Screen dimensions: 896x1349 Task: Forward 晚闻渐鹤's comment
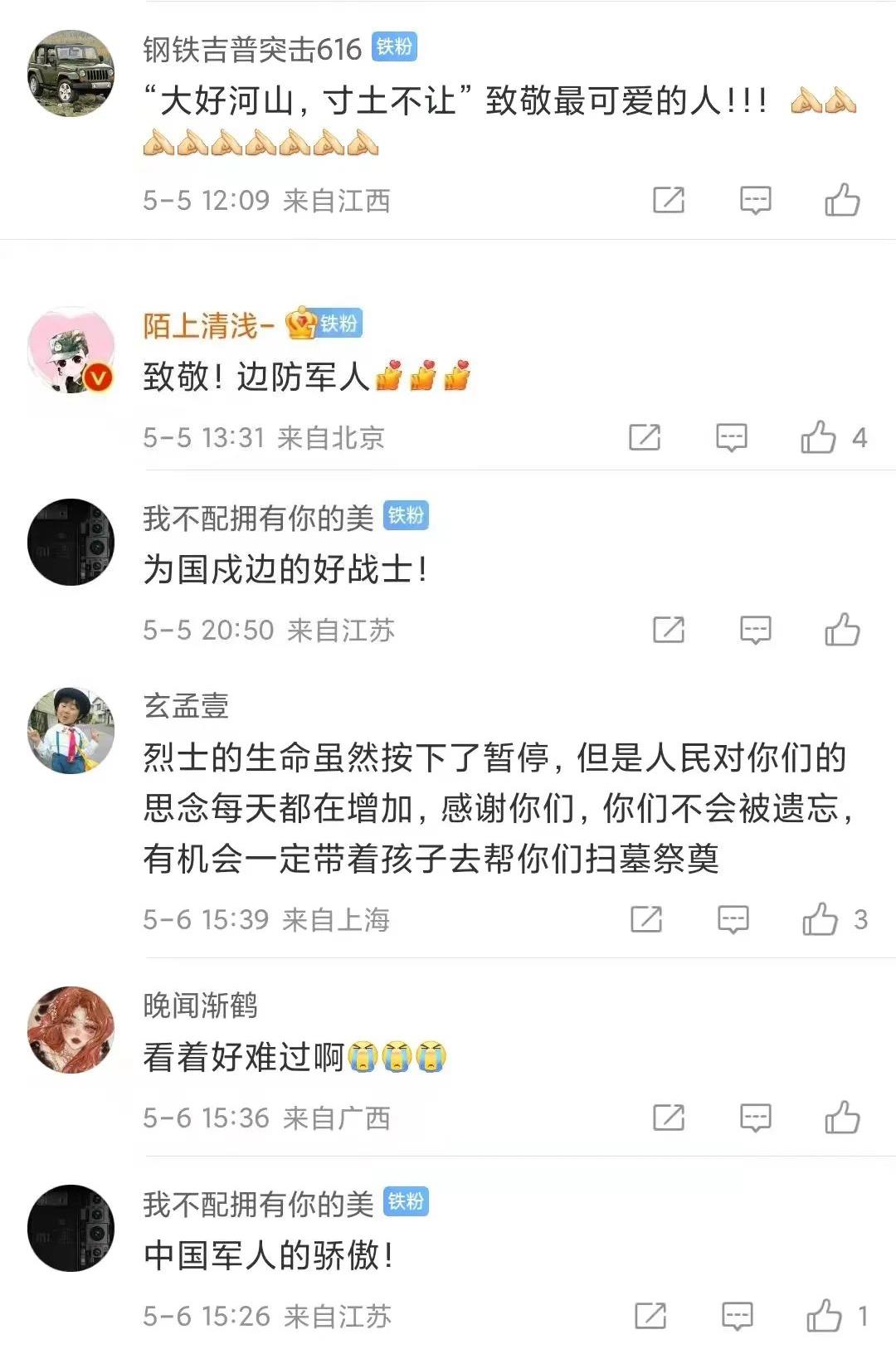click(669, 1118)
